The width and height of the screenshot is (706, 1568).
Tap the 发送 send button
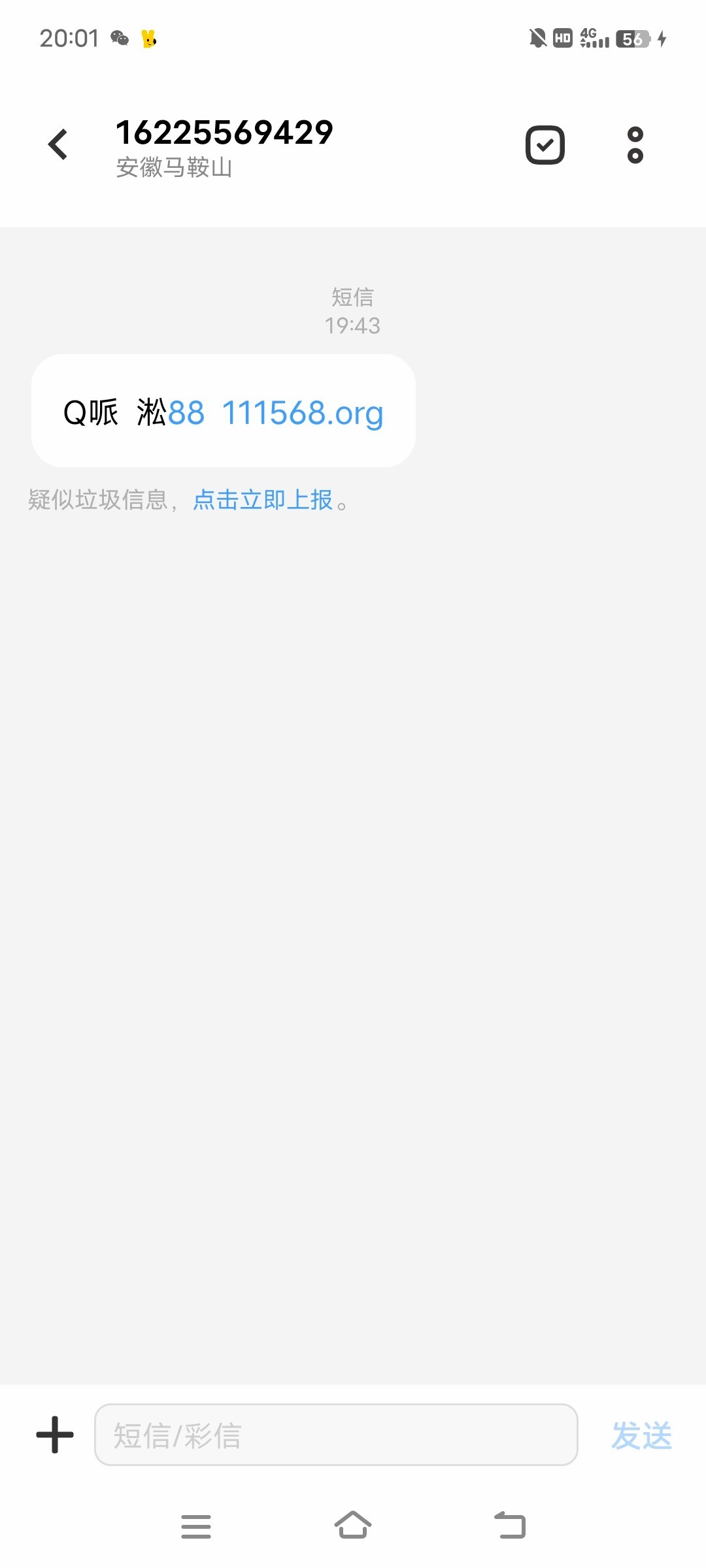click(x=641, y=1435)
